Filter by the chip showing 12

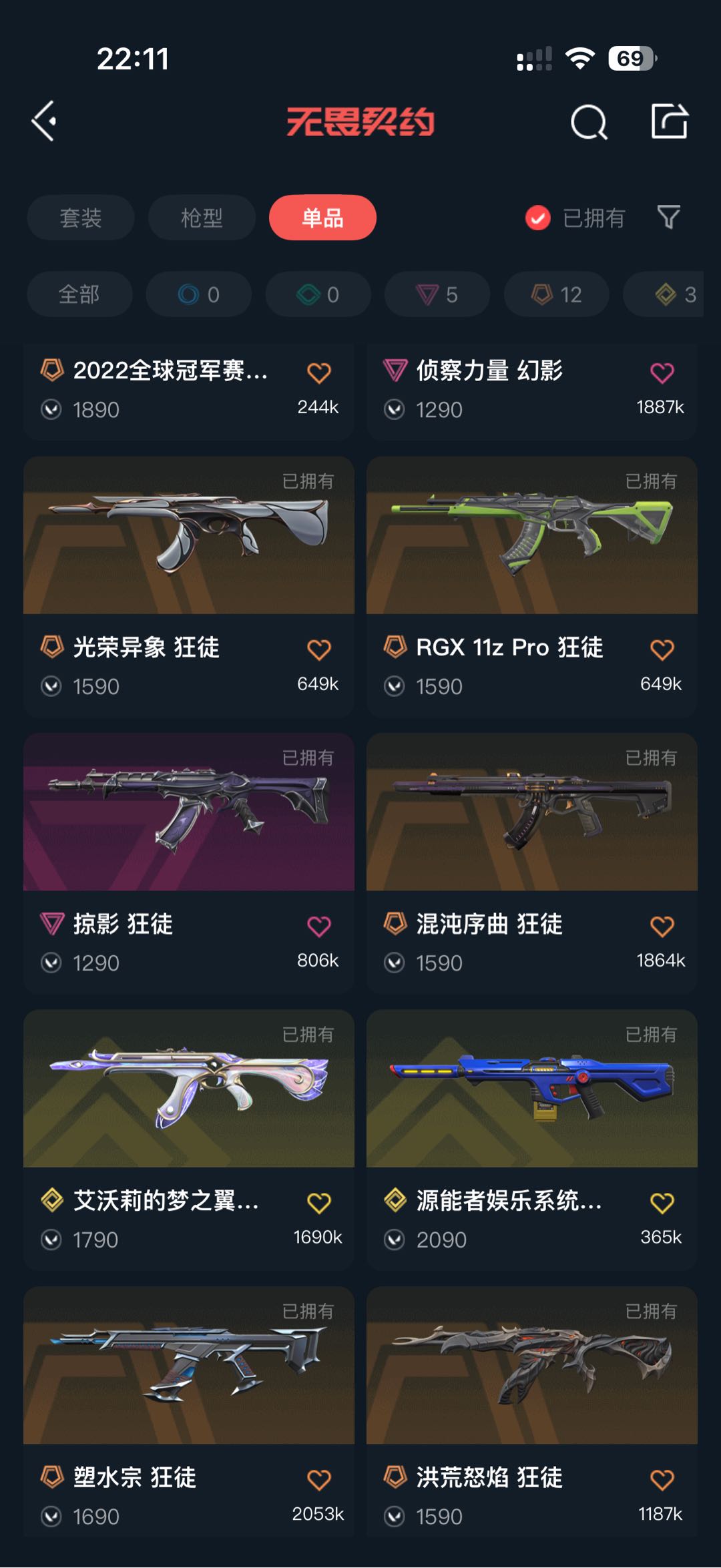556,294
